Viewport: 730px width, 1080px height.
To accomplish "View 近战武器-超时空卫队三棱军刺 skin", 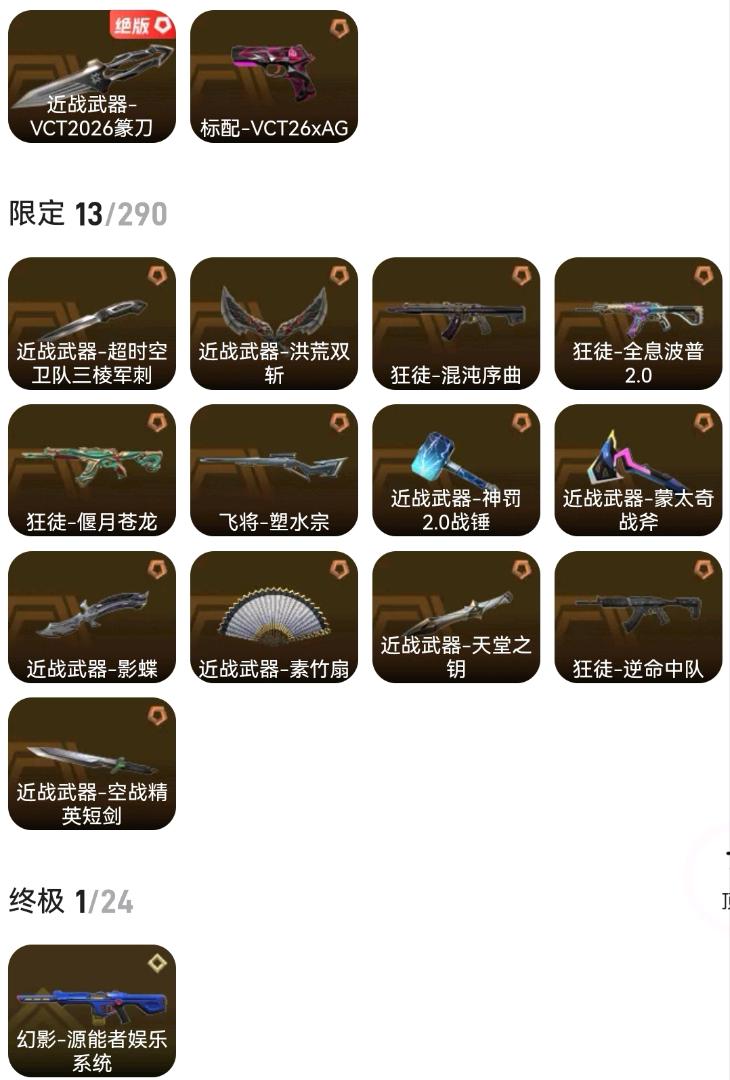I will [x=92, y=324].
